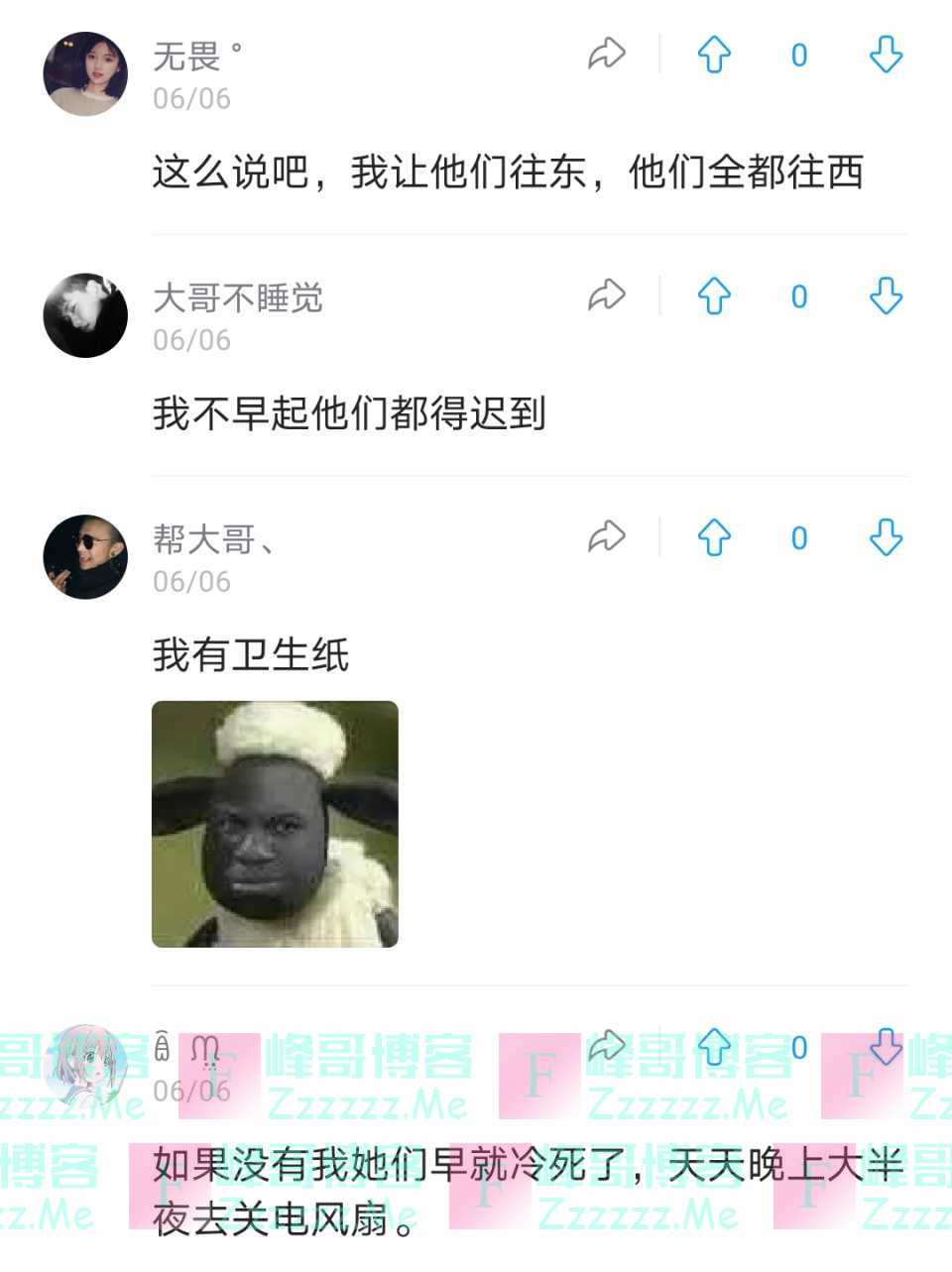Upvote 大哥不睡觉's comment
Screen dimensions: 952x1272
point(714,295)
